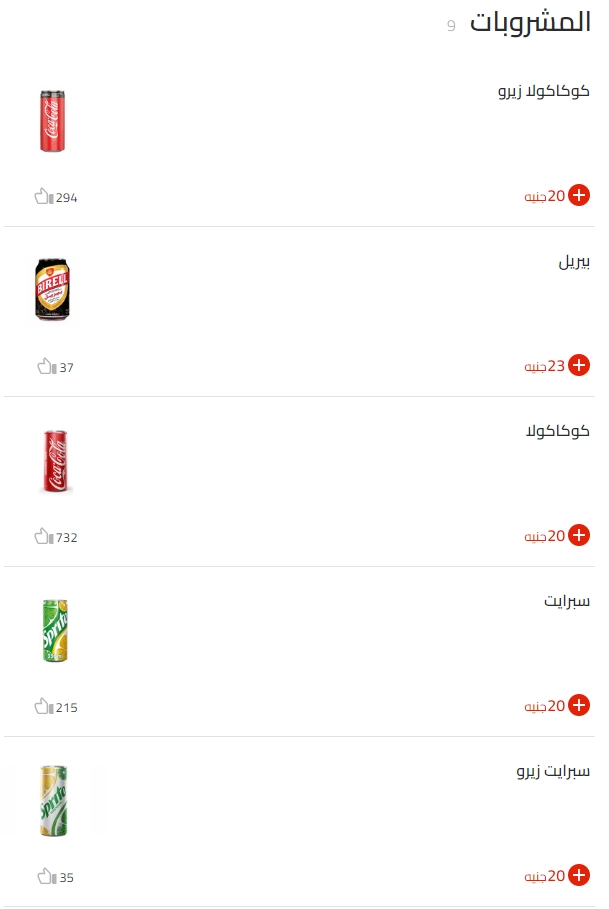
Task: Add بيريل to the cart
Action: click(x=579, y=366)
